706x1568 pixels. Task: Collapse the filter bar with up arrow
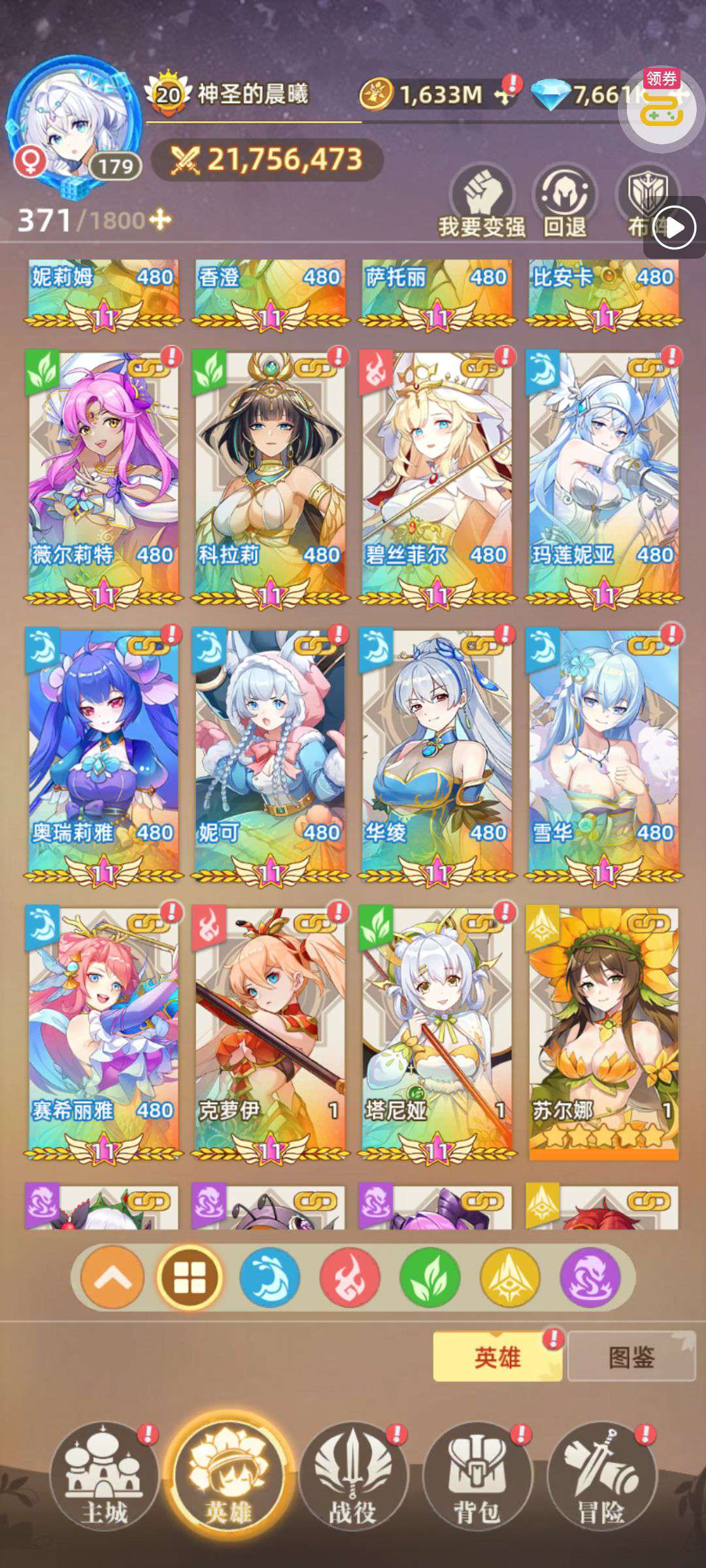[x=112, y=1277]
